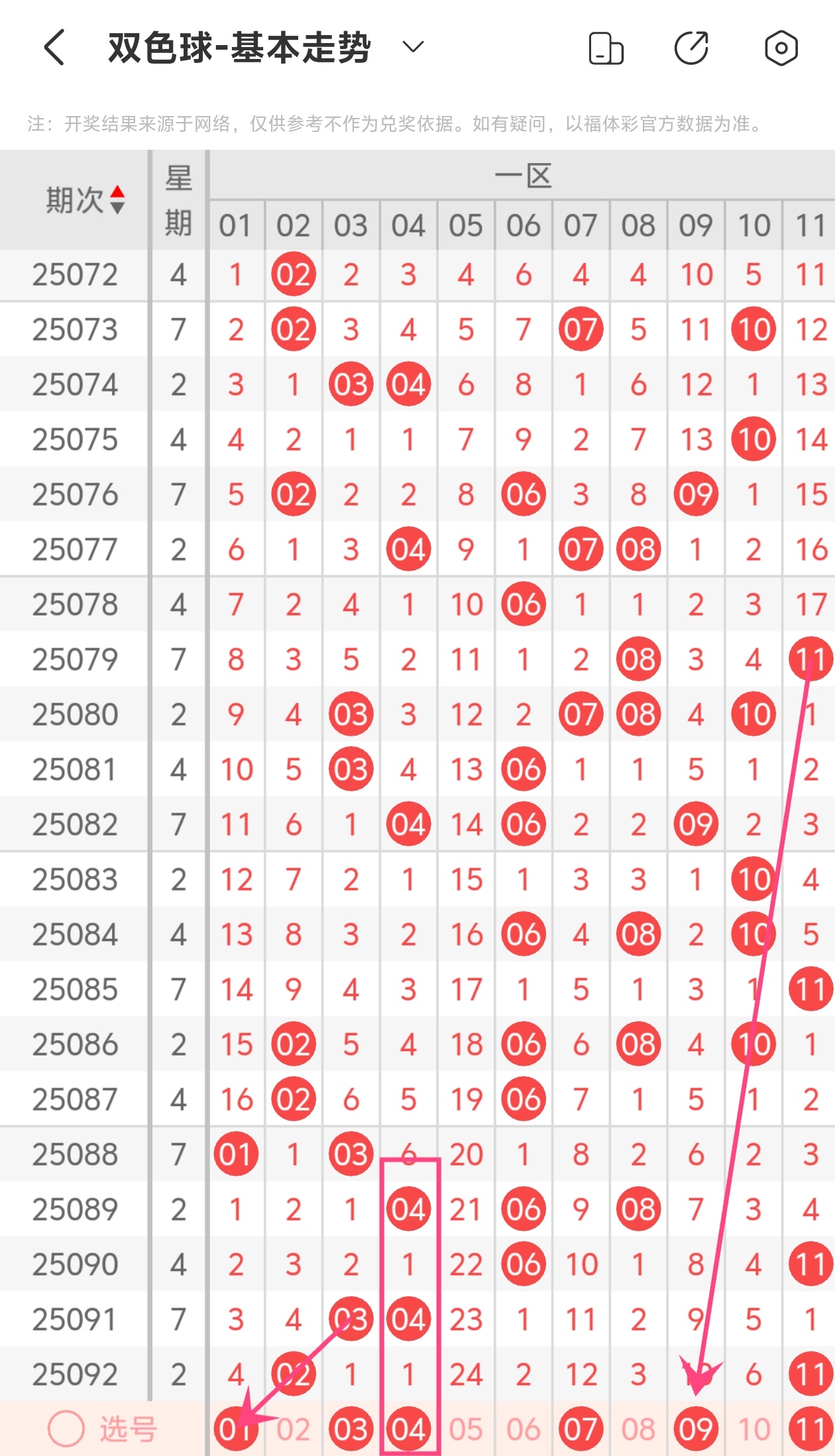Go back using the top-left arrow

pos(54,48)
